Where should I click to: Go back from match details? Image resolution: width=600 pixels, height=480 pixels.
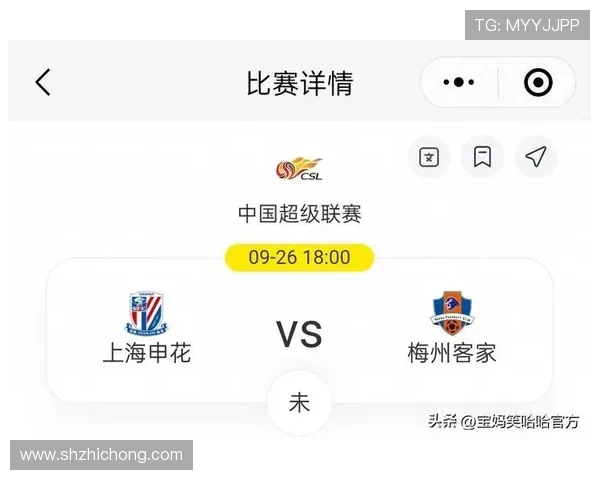(x=42, y=82)
